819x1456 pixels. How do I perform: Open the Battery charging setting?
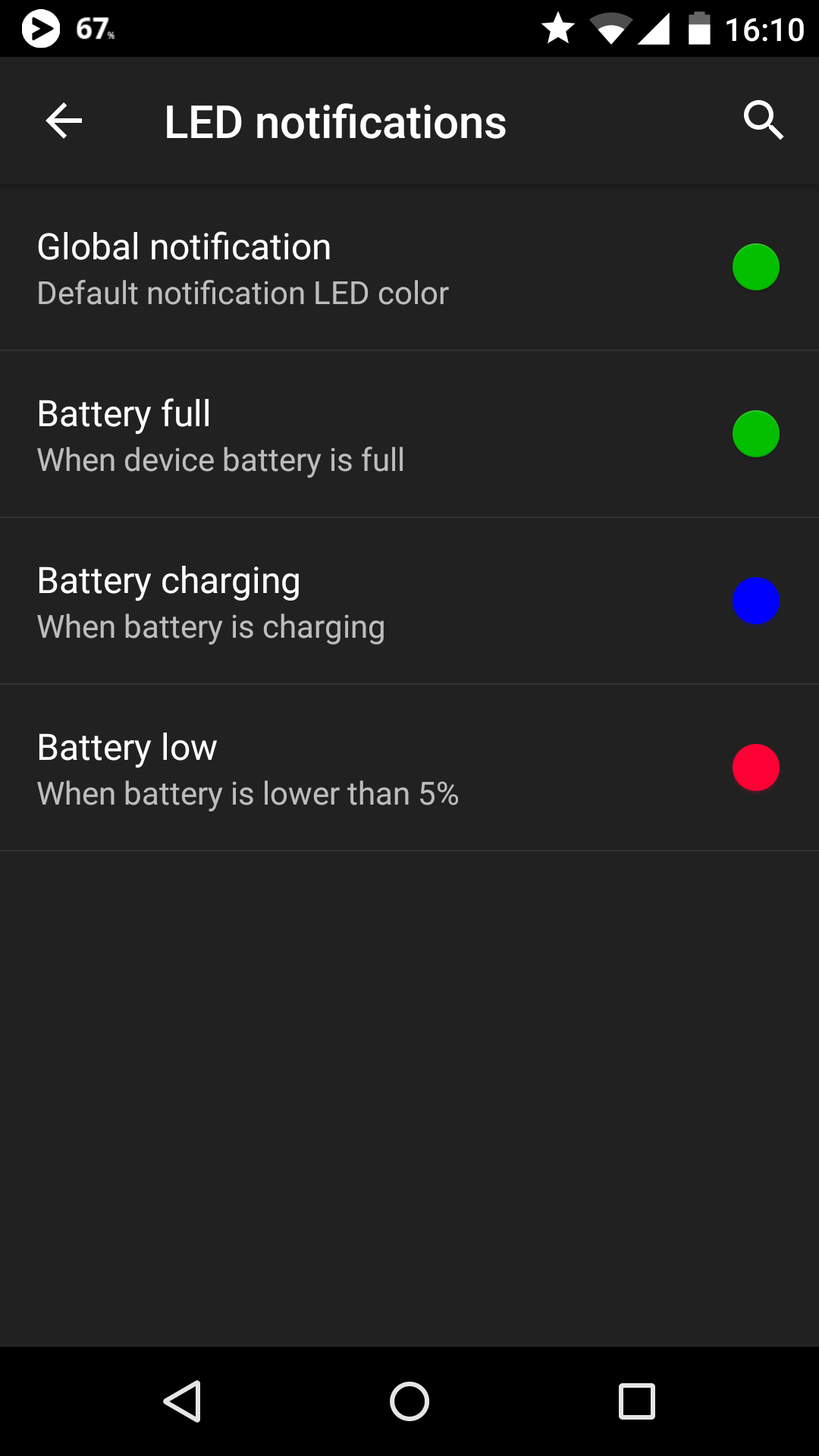pos(409,601)
